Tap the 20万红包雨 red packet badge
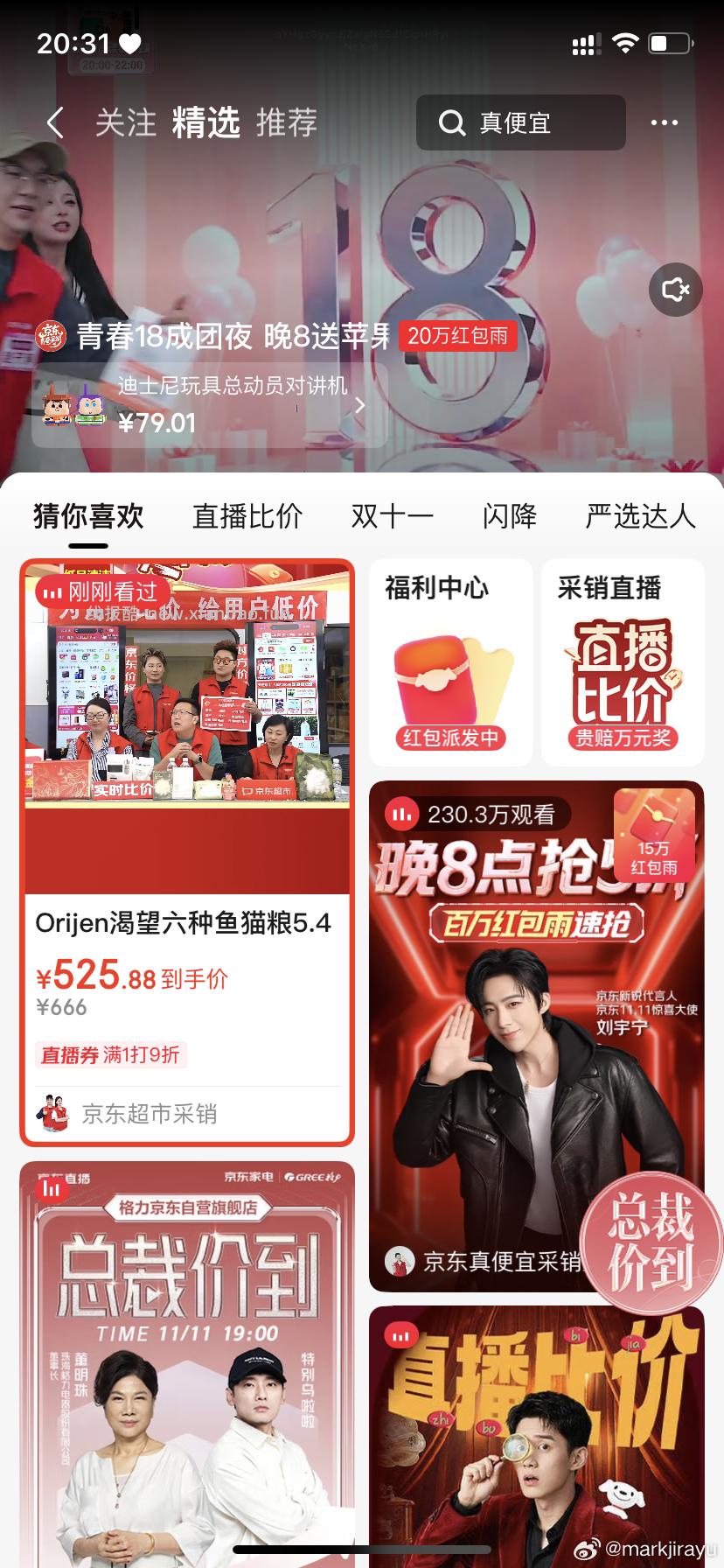The height and width of the screenshot is (1568, 724). 458,335
